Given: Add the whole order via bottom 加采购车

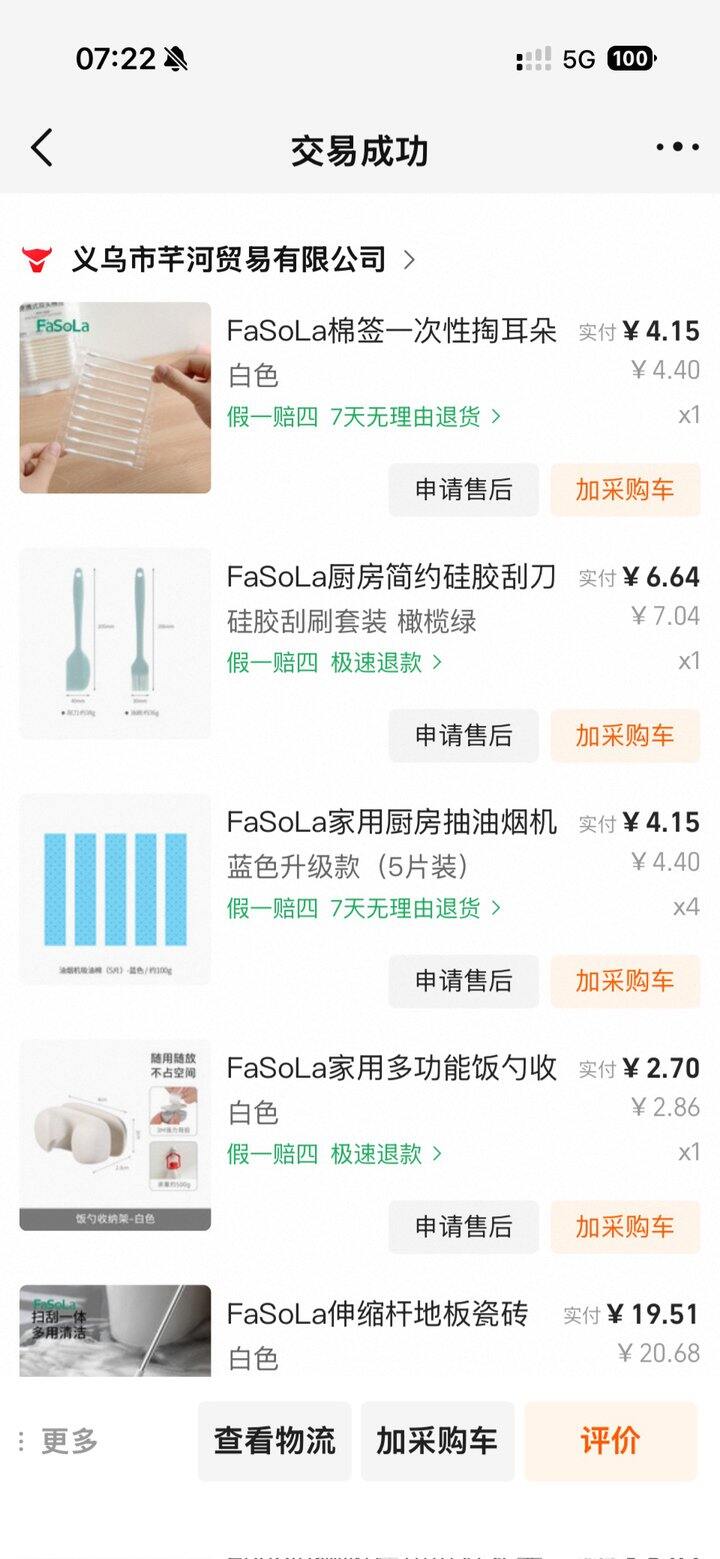Looking at the screenshot, I should [x=437, y=1441].
